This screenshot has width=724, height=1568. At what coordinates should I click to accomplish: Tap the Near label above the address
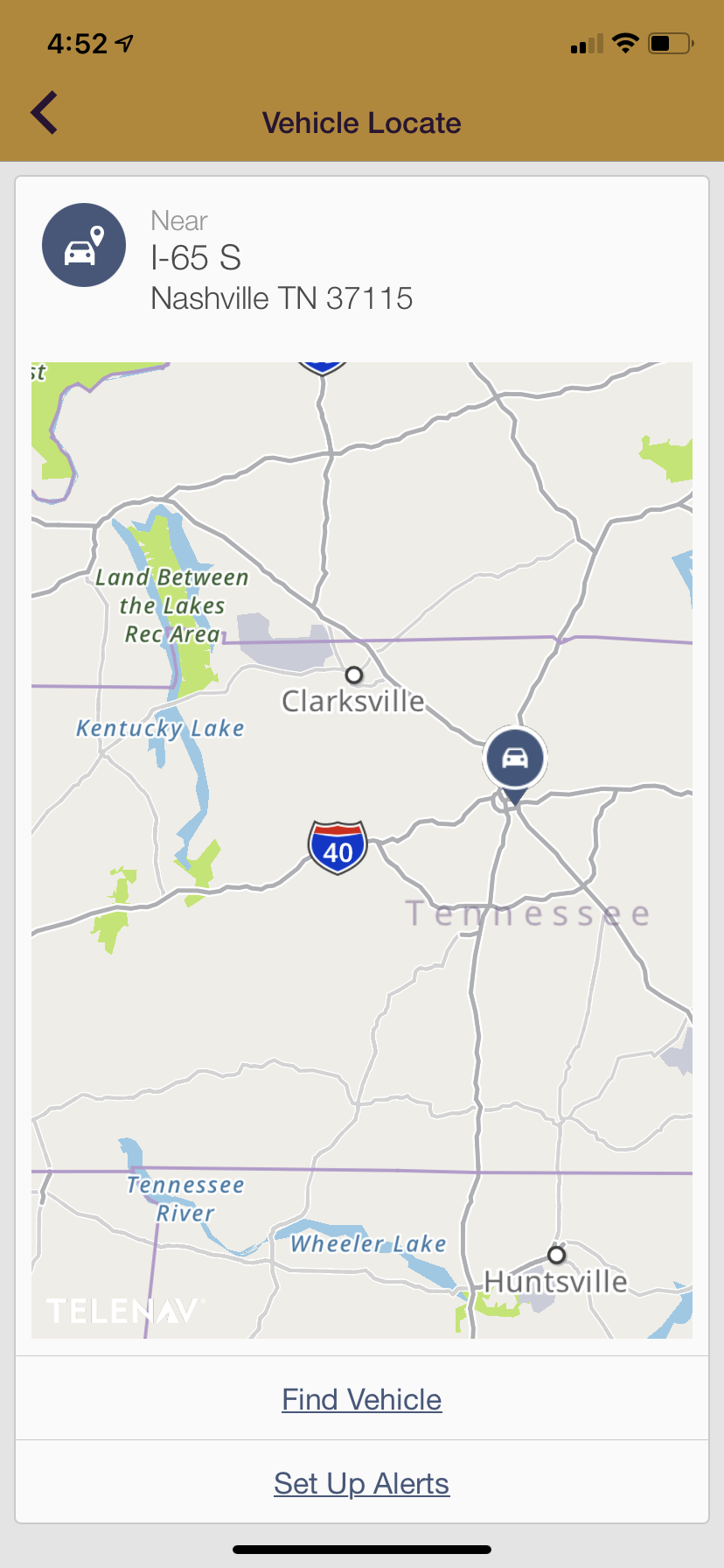[x=179, y=220]
